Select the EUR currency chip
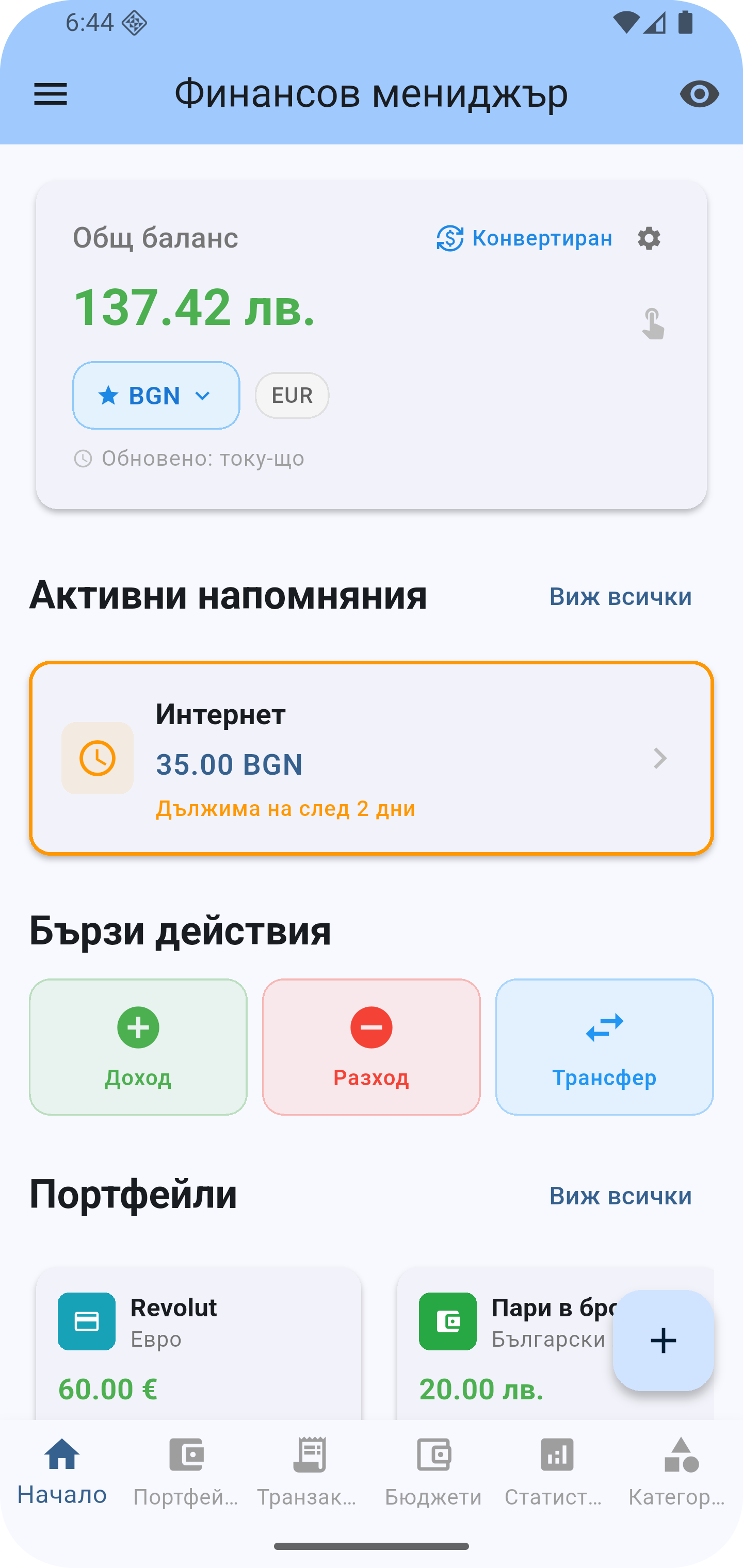The height and width of the screenshot is (1568, 743). click(x=292, y=396)
